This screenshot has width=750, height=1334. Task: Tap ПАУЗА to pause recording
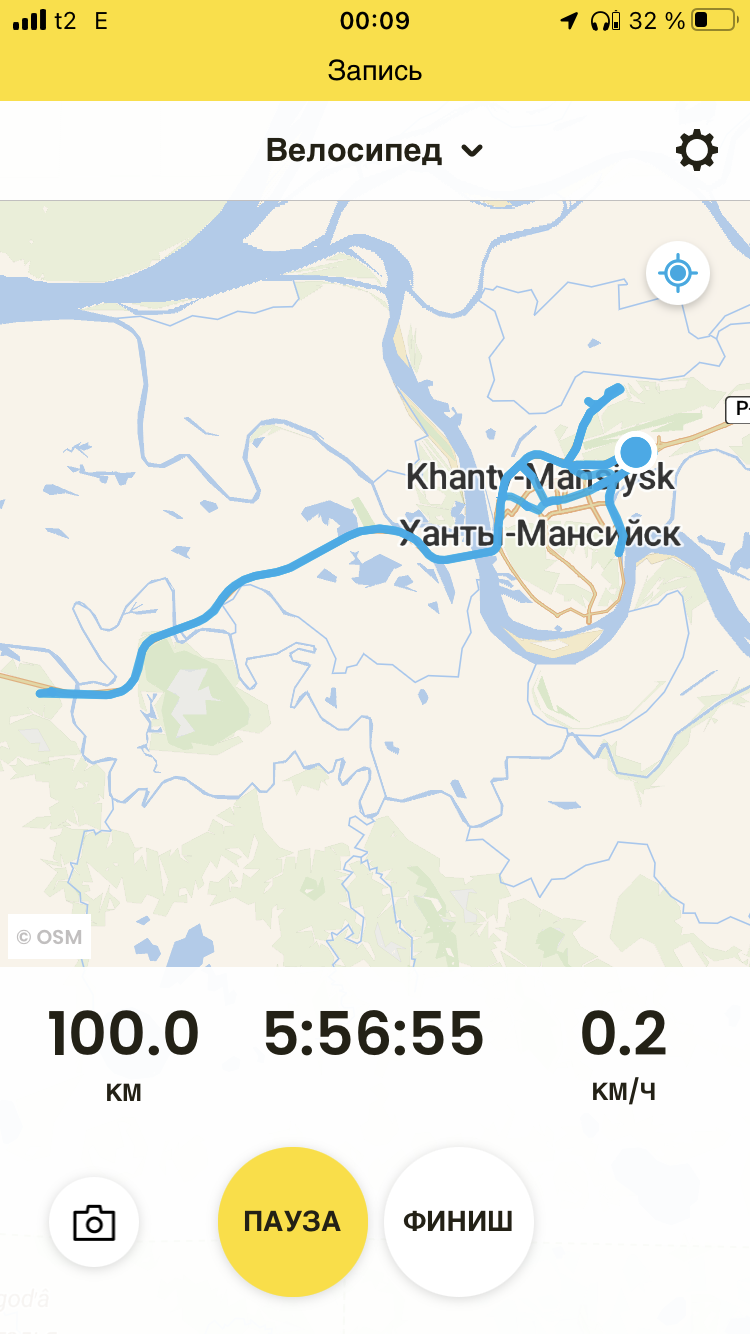click(x=293, y=1221)
